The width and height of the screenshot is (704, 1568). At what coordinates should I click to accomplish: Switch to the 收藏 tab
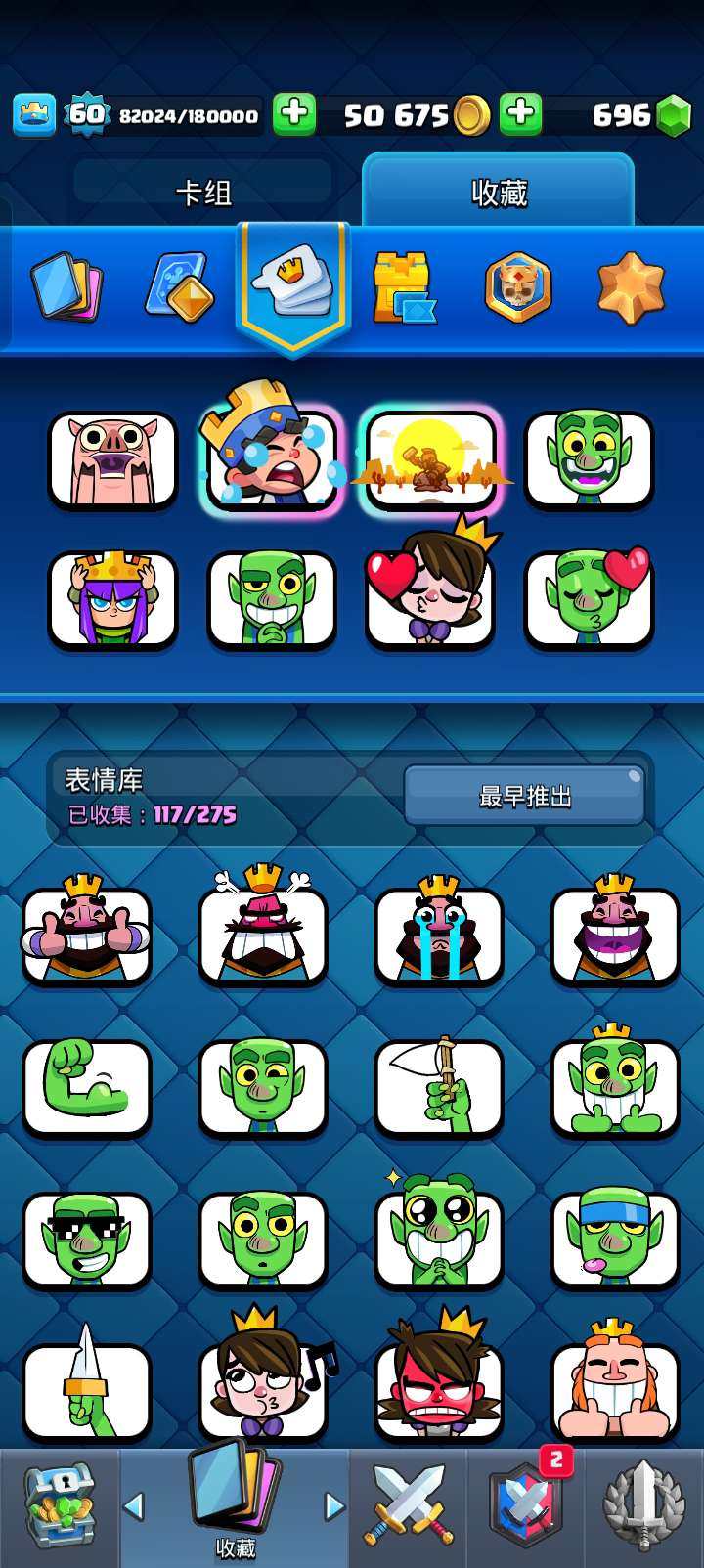[499, 193]
